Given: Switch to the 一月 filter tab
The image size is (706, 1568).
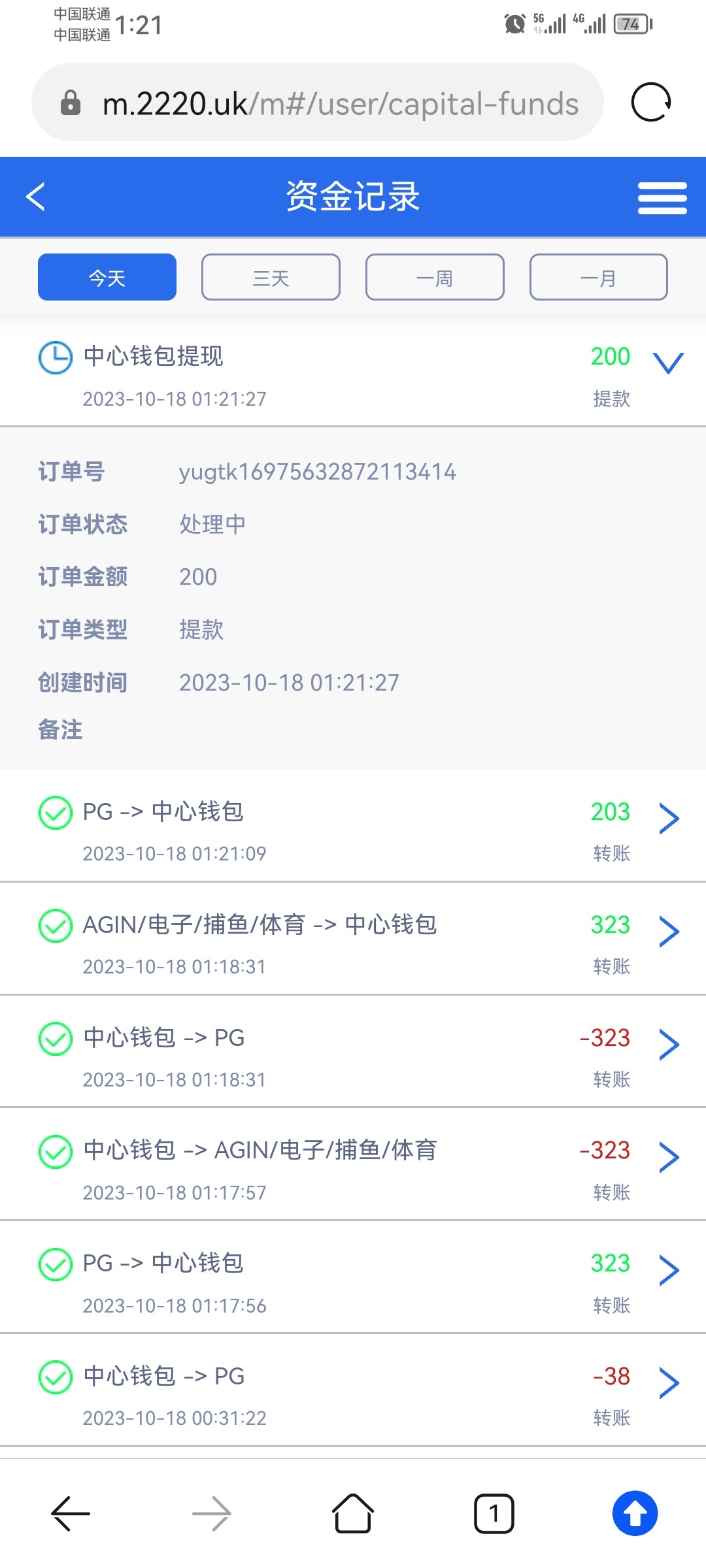Looking at the screenshot, I should [598, 277].
